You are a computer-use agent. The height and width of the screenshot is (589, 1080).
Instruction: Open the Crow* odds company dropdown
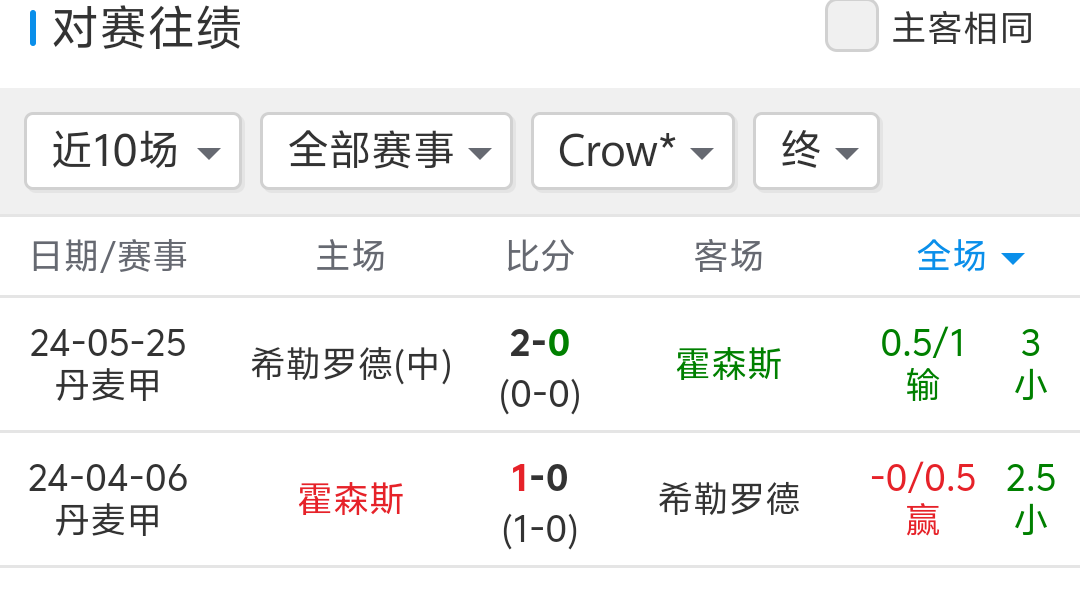[633, 152]
